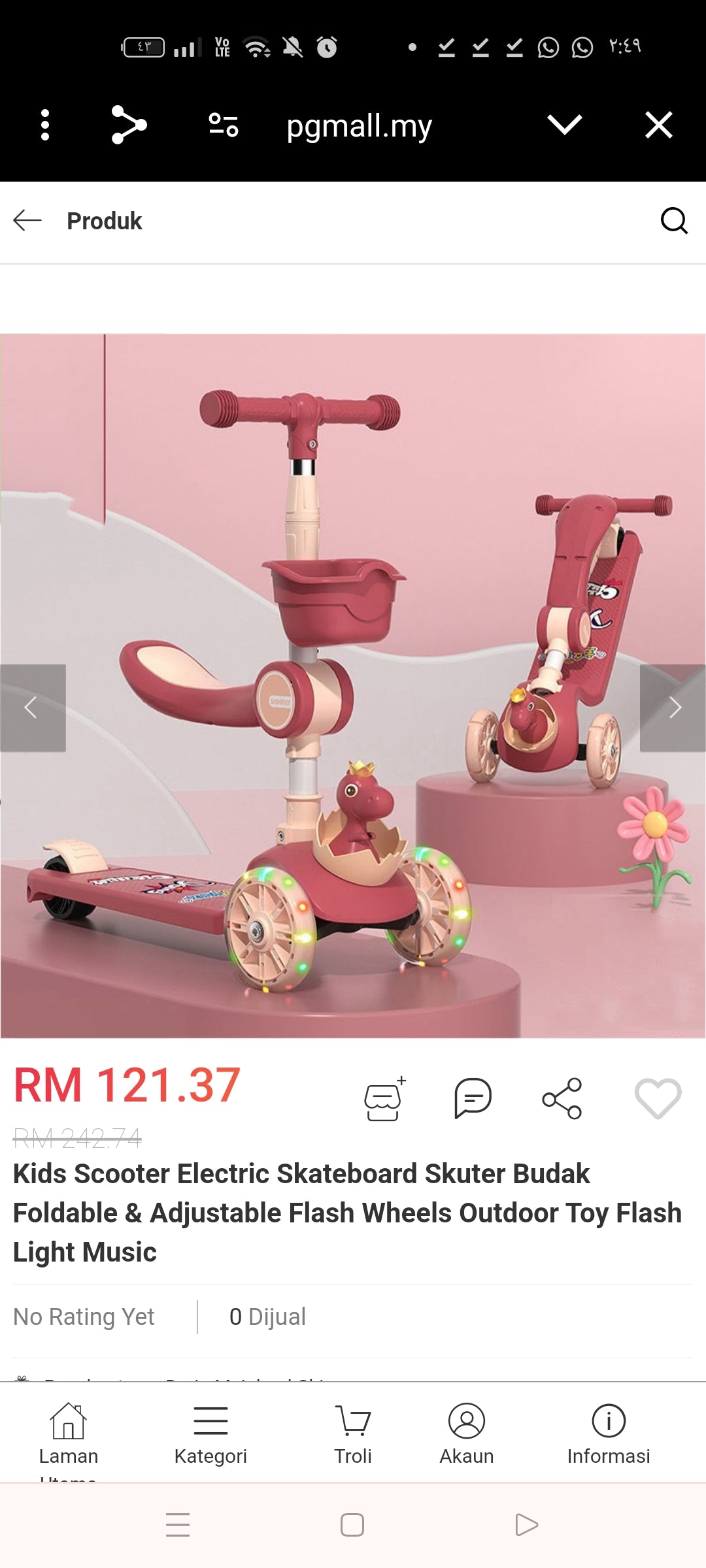706x1568 pixels.
Task: Show next product image
Action: pyautogui.click(x=673, y=708)
